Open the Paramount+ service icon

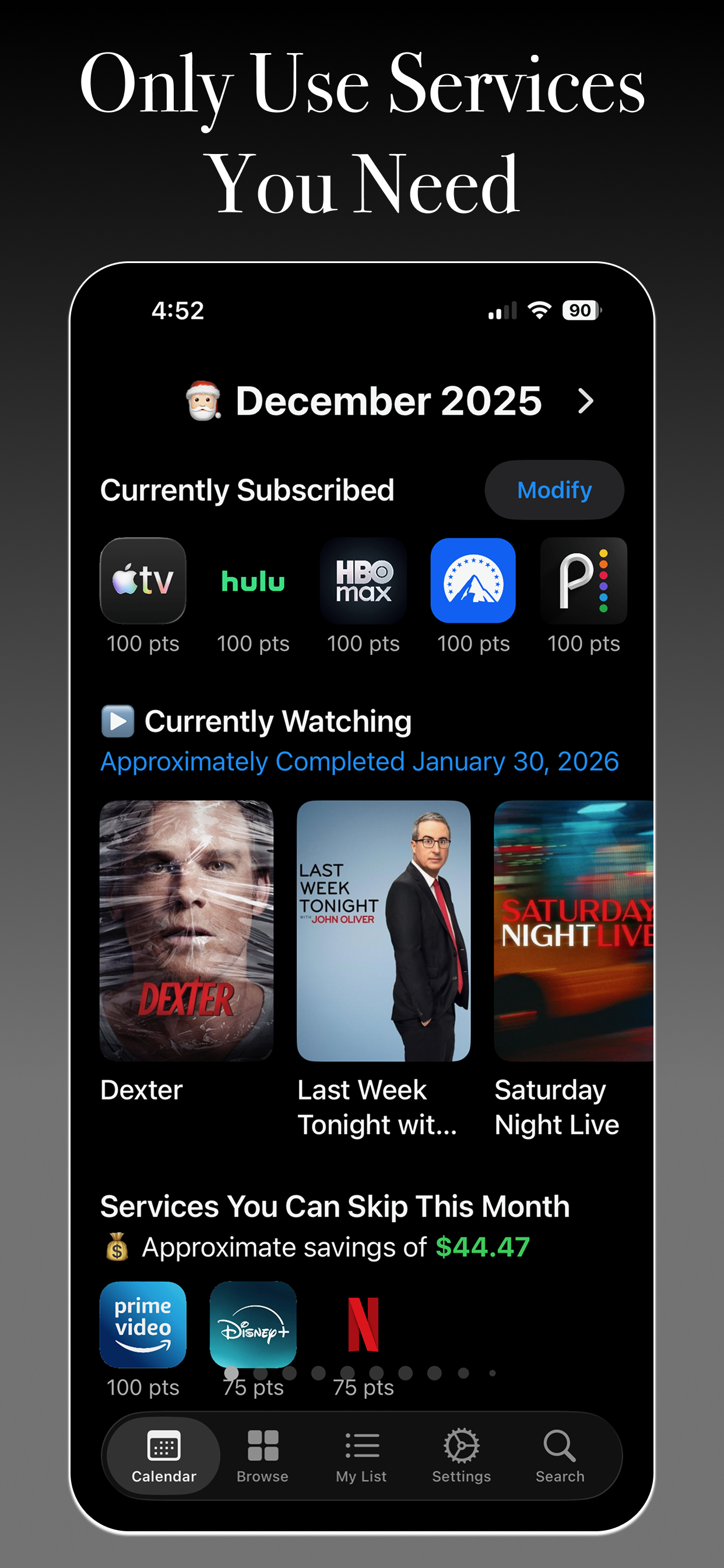pyautogui.click(x=473, y=580)
